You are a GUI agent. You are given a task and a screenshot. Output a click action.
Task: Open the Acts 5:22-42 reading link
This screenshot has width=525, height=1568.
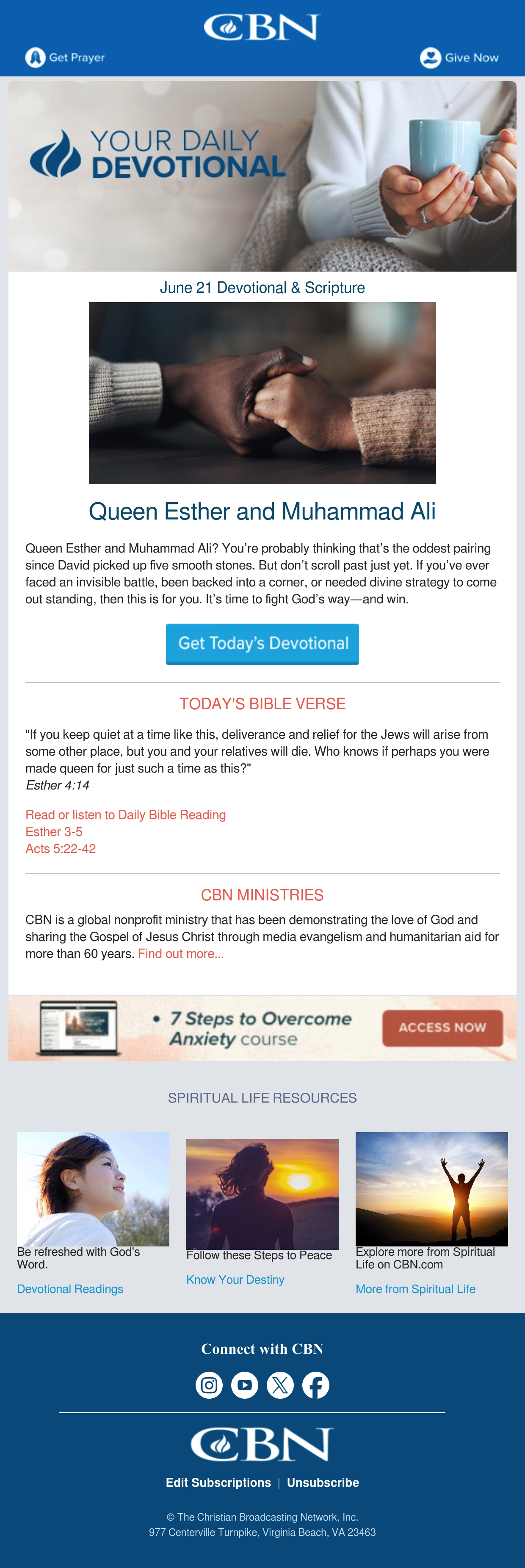(60, 848)
